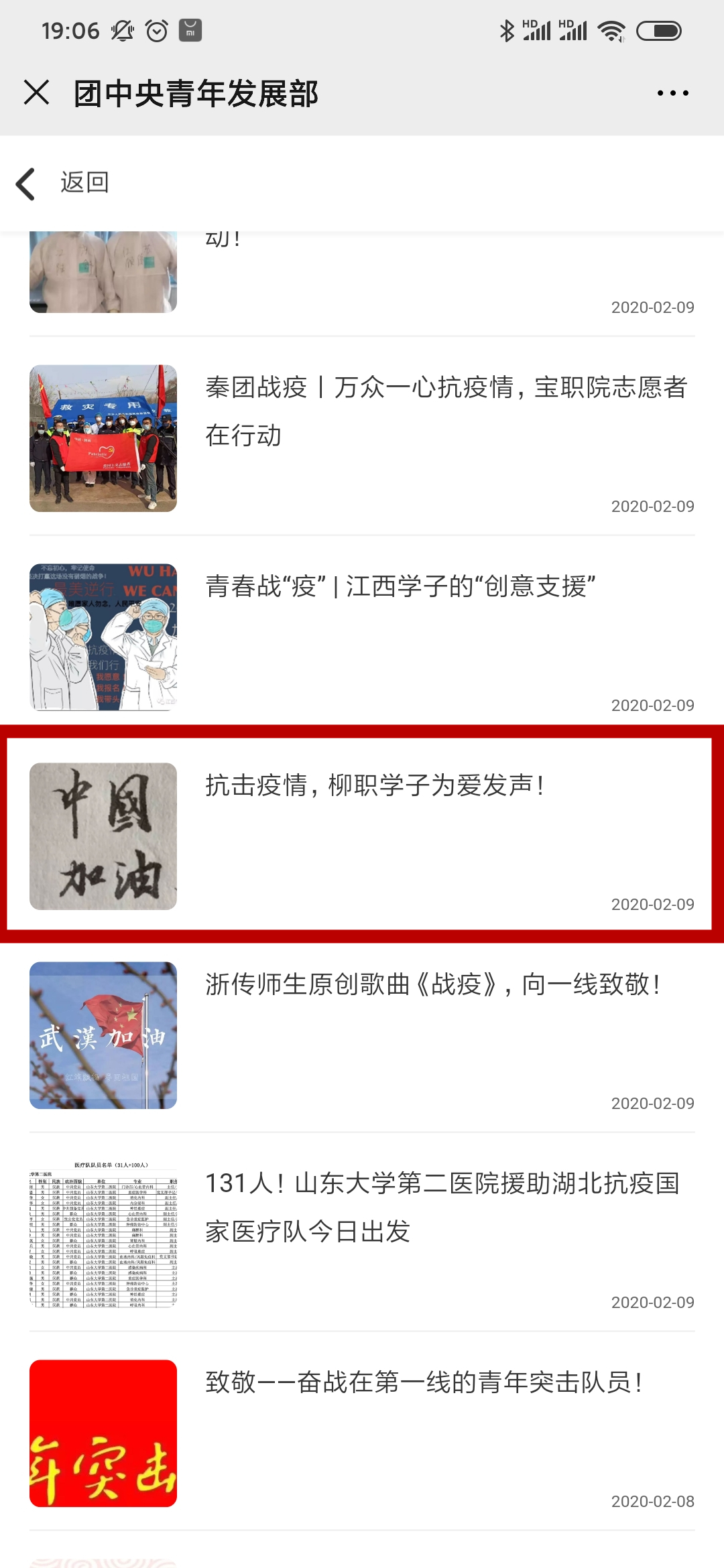Open article 青春战疫 江西学子的创意支援

point(401,587)
